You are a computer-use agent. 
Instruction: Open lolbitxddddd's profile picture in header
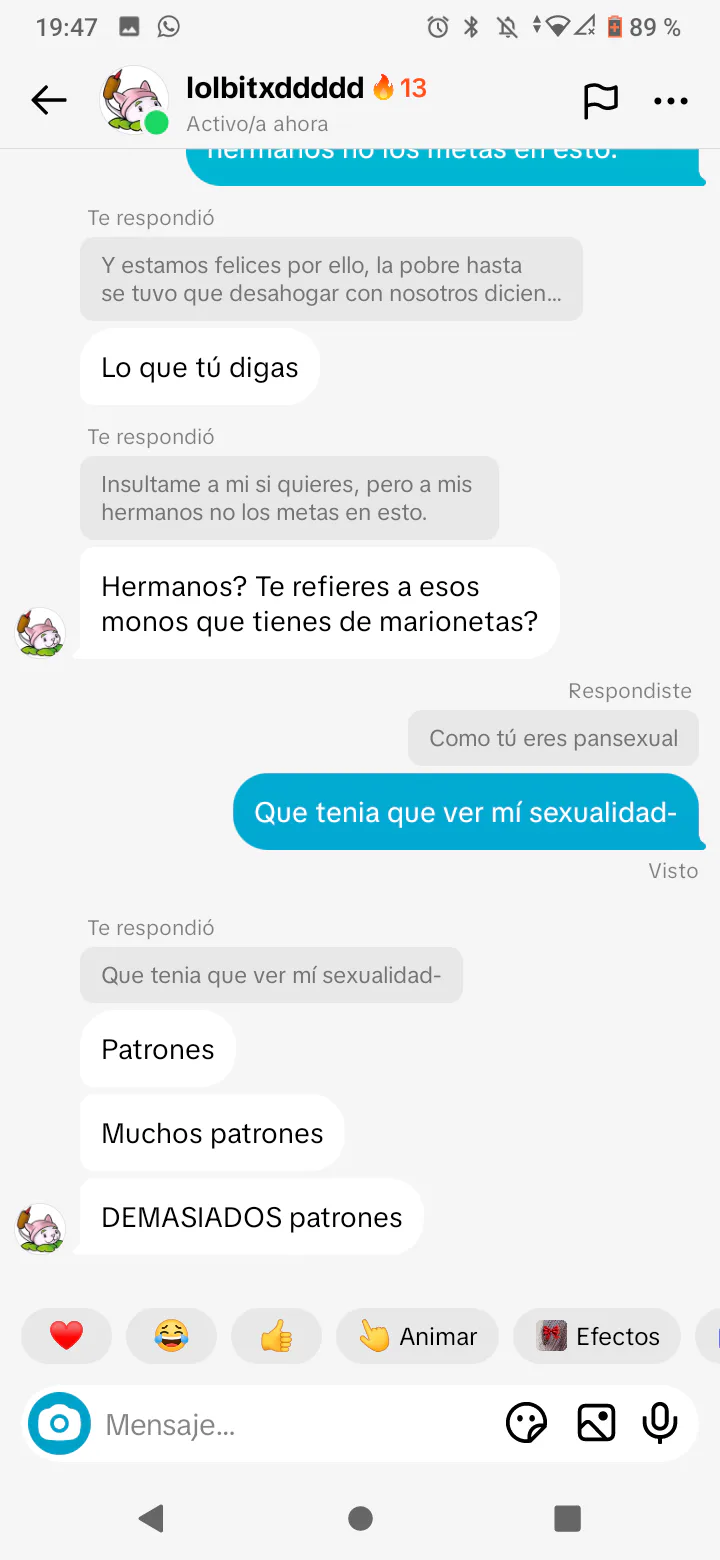pyautogui.click(x=134, y=99)
